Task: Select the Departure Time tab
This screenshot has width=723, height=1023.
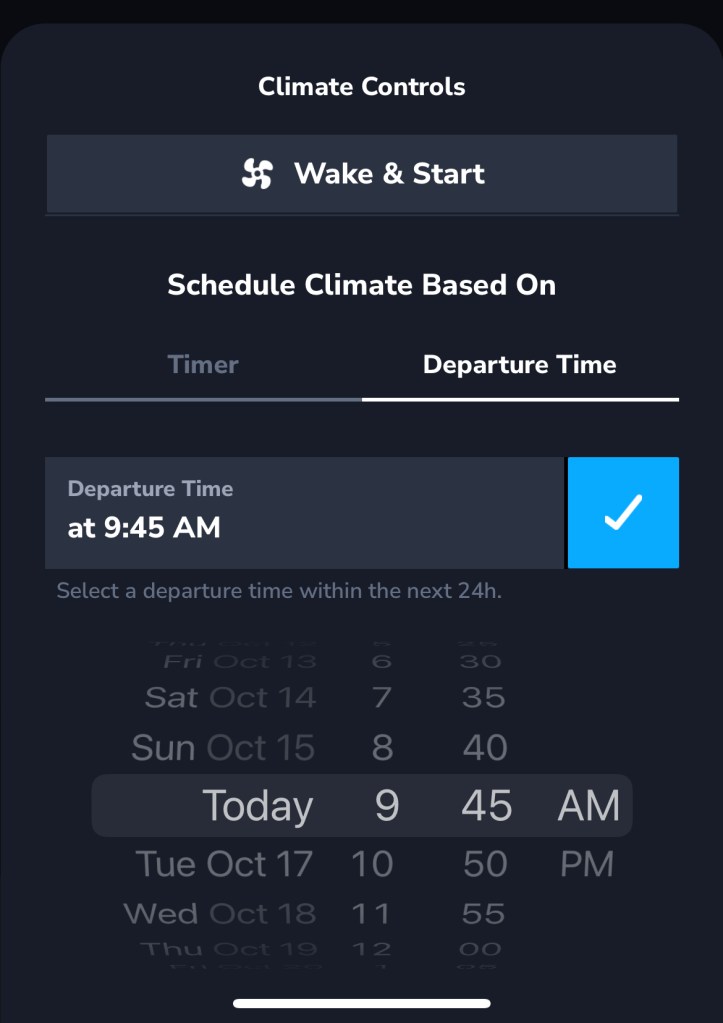Action: 520,365
